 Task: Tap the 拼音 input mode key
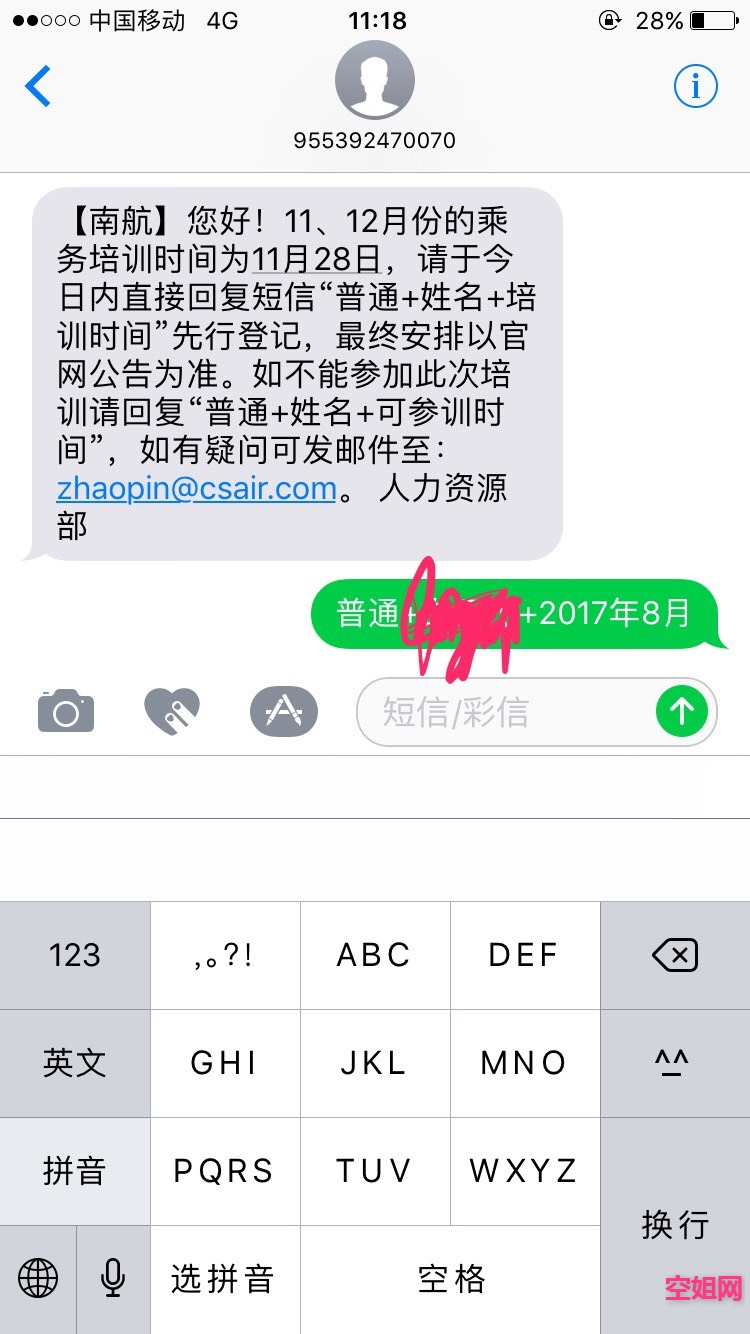(75, 1171)
